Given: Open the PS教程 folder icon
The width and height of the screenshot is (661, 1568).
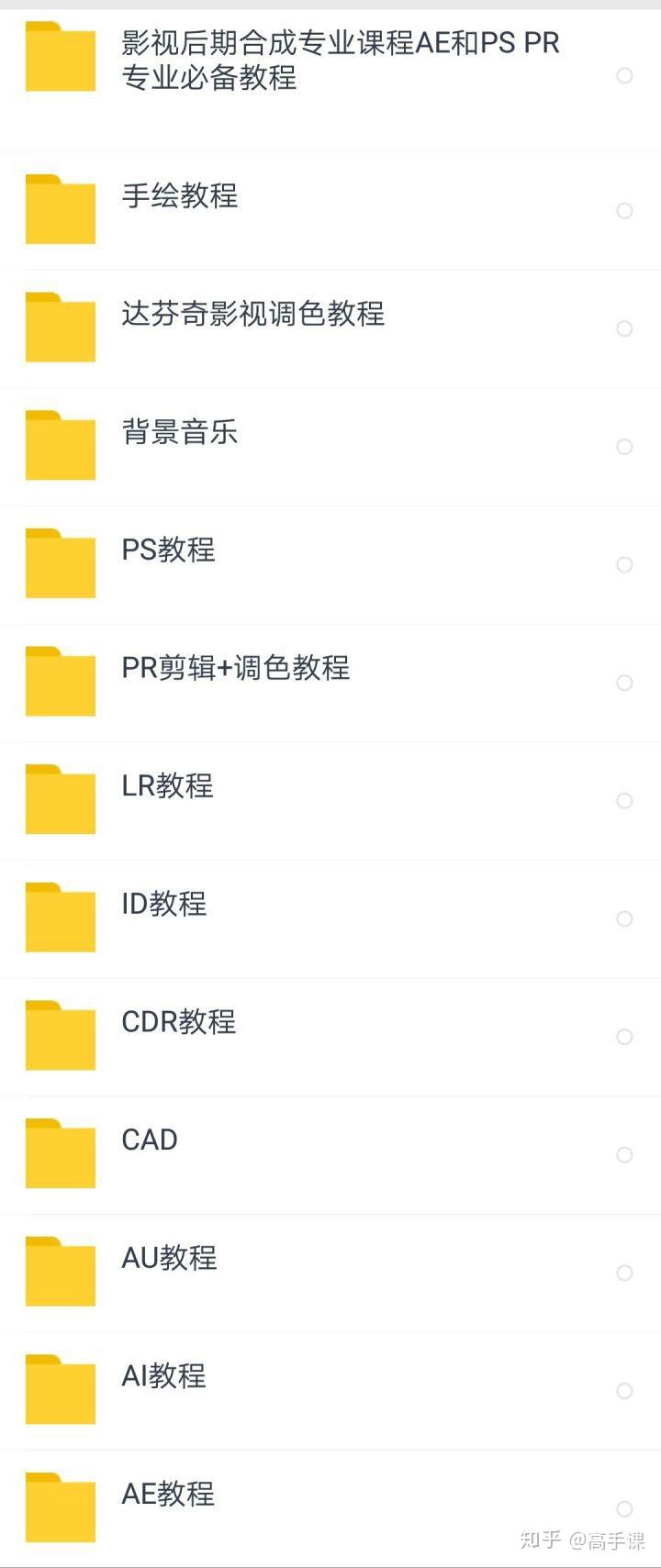Looking at the screenshot, I should tap(60, 563).
